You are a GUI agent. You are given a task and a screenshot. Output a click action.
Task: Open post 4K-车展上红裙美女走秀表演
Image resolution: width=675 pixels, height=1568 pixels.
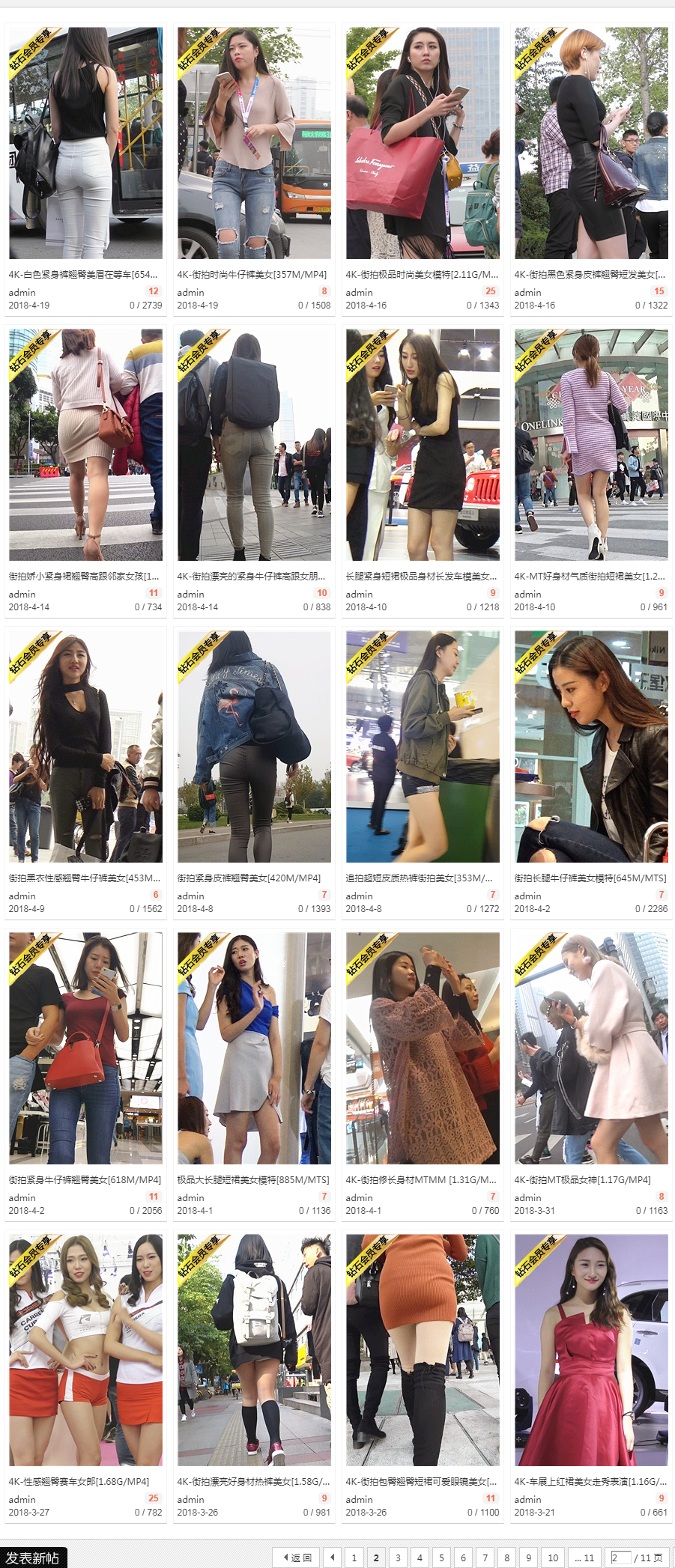(x=590, y=1482)
